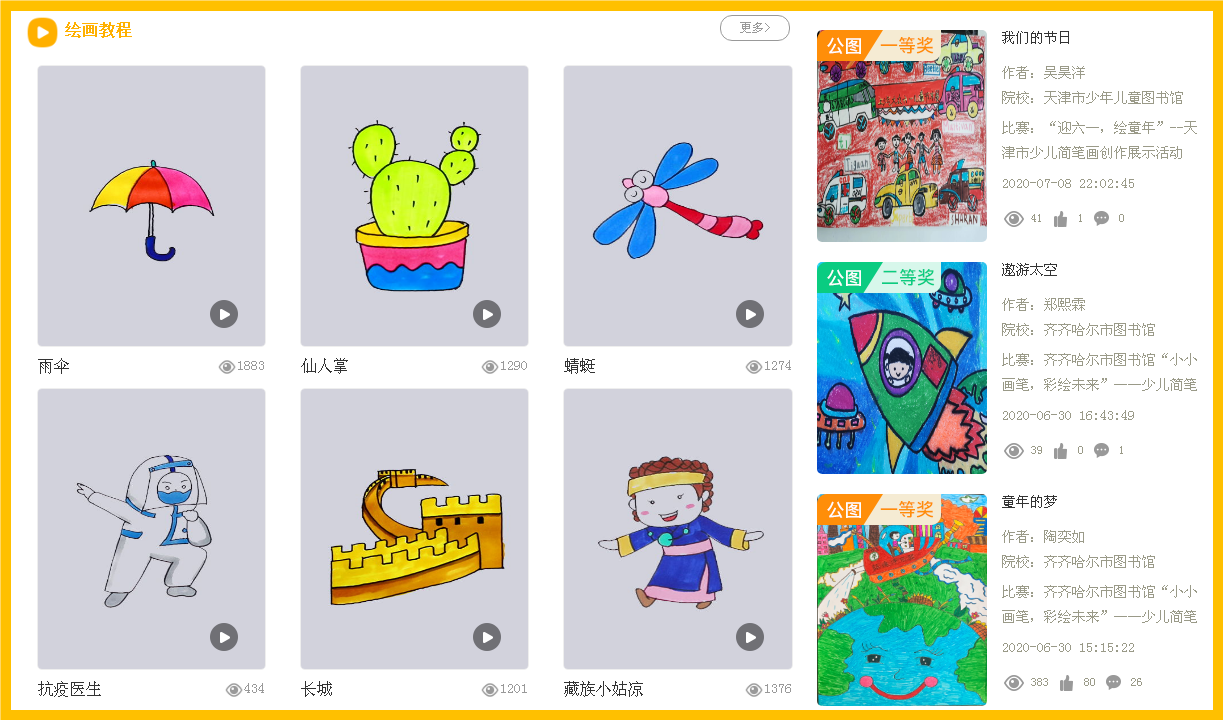
Task: Like the artwork 我们的节日
Action: [1061, 219]
